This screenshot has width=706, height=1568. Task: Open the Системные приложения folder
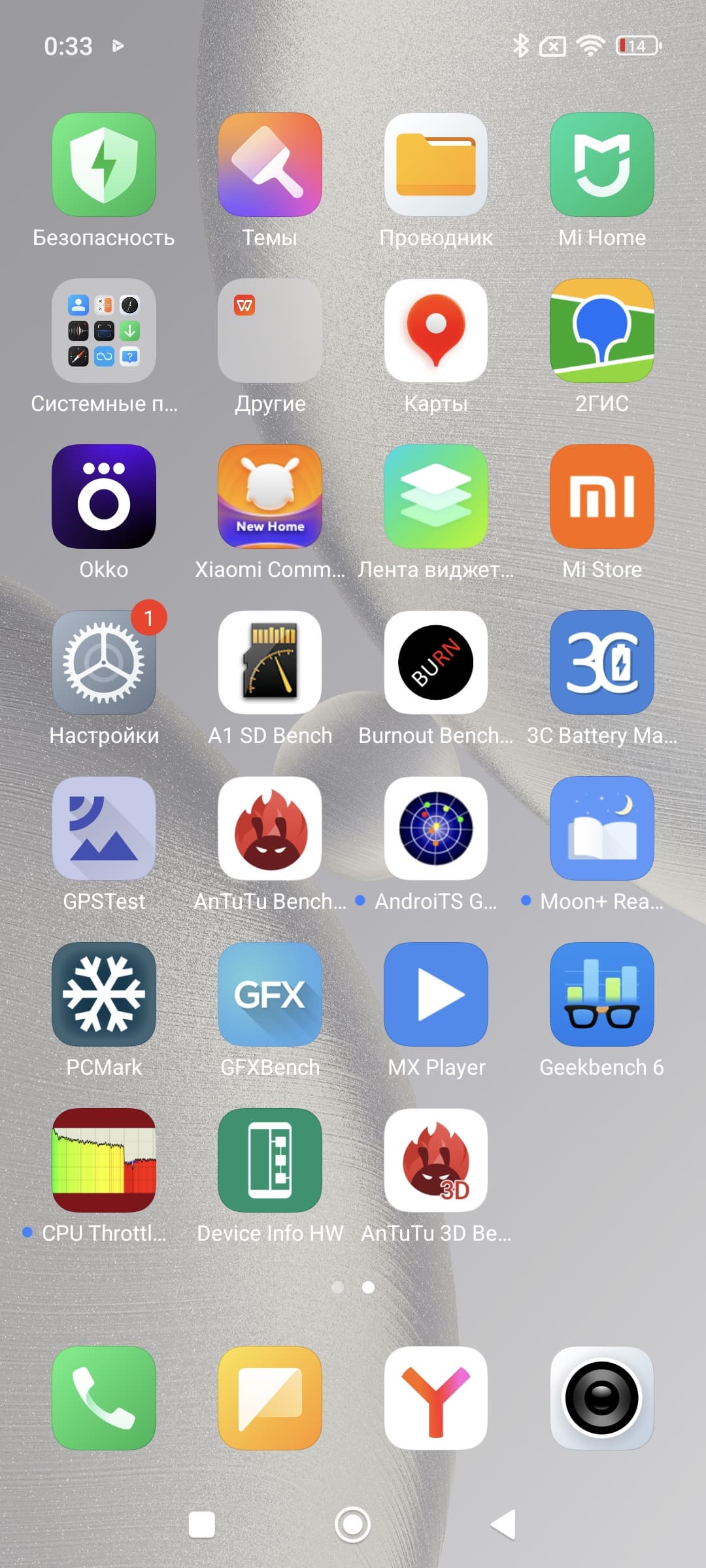coord(104,331)
